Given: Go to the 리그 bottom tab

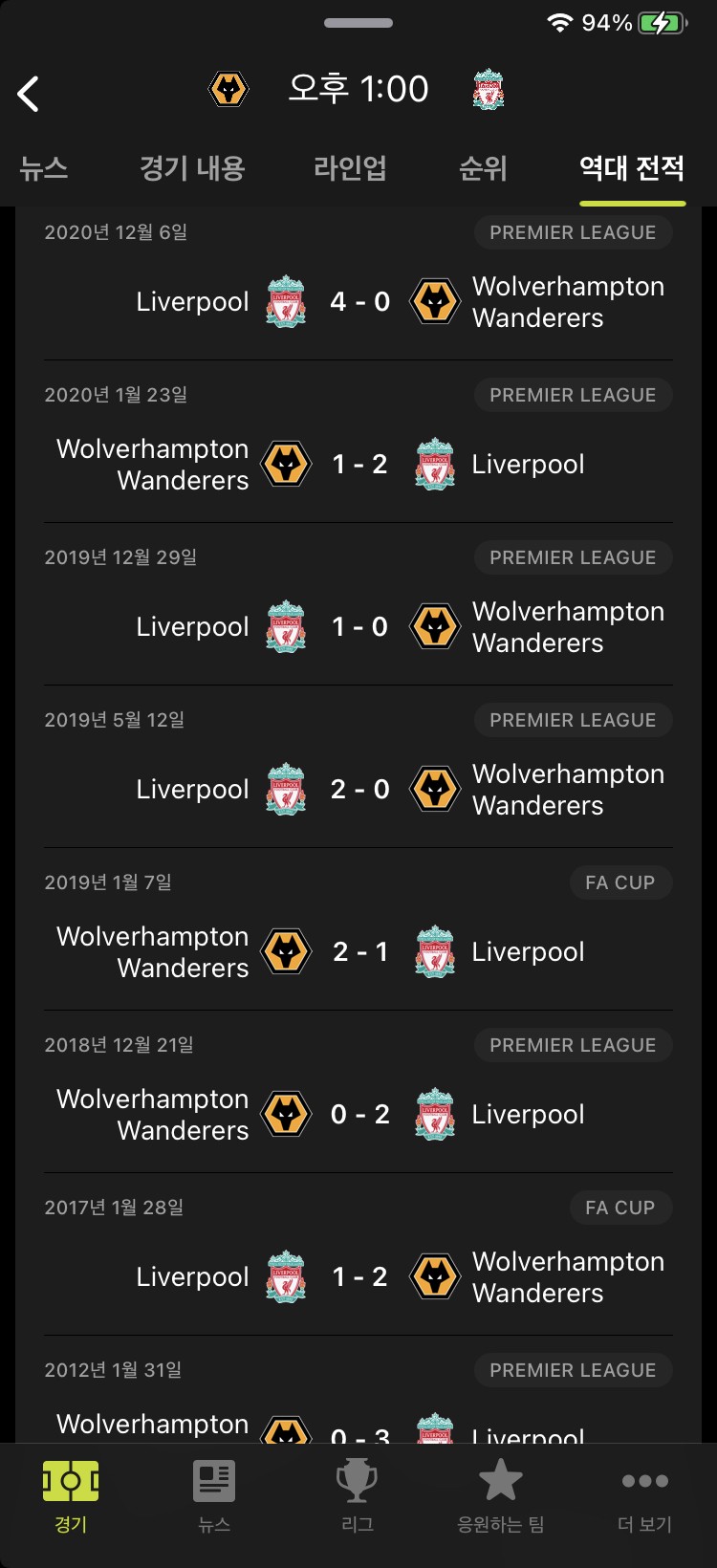Looking at the screenshot, I should tap(358, 1496).
